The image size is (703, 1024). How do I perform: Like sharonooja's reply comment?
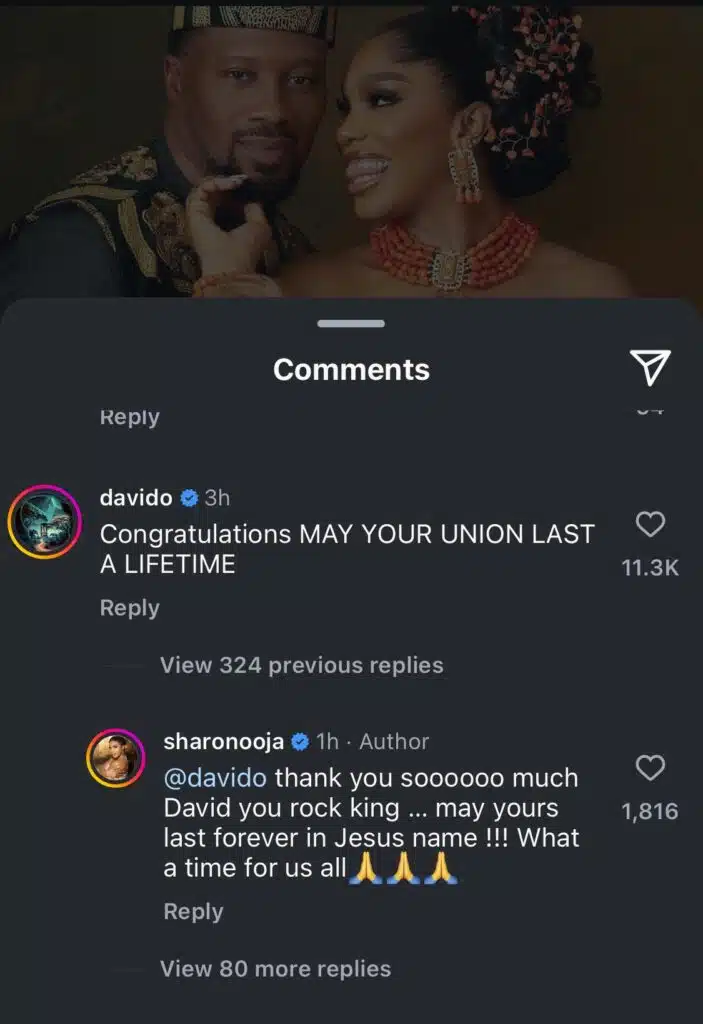coord(651,768)
